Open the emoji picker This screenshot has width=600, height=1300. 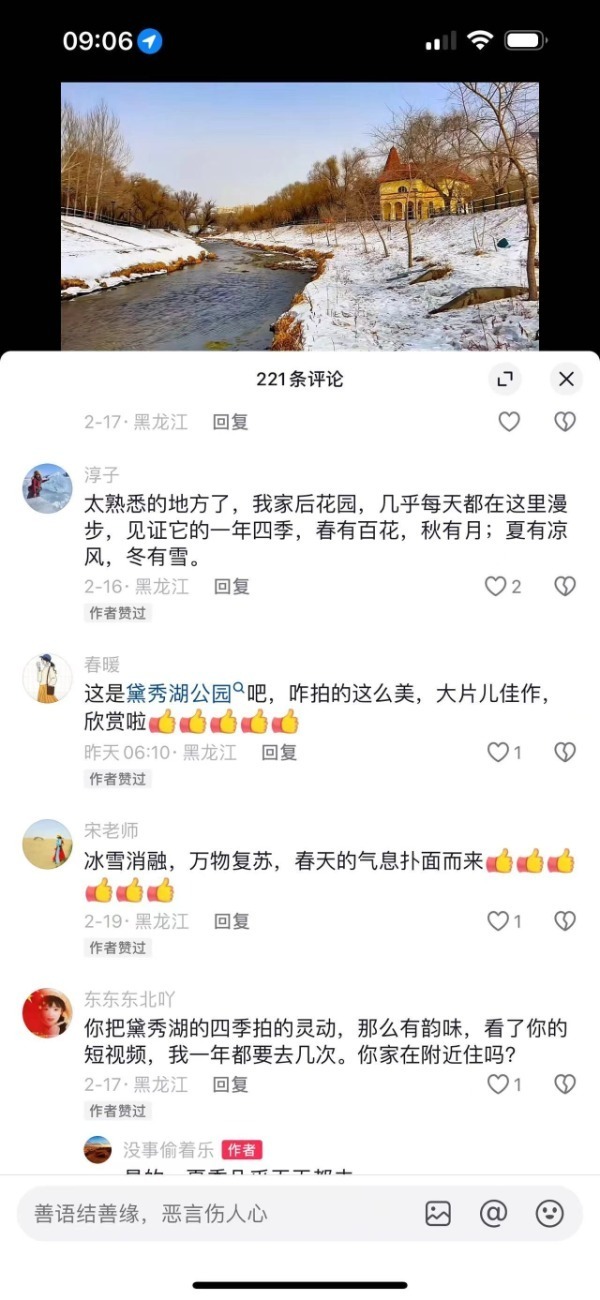pos(550,1214)
